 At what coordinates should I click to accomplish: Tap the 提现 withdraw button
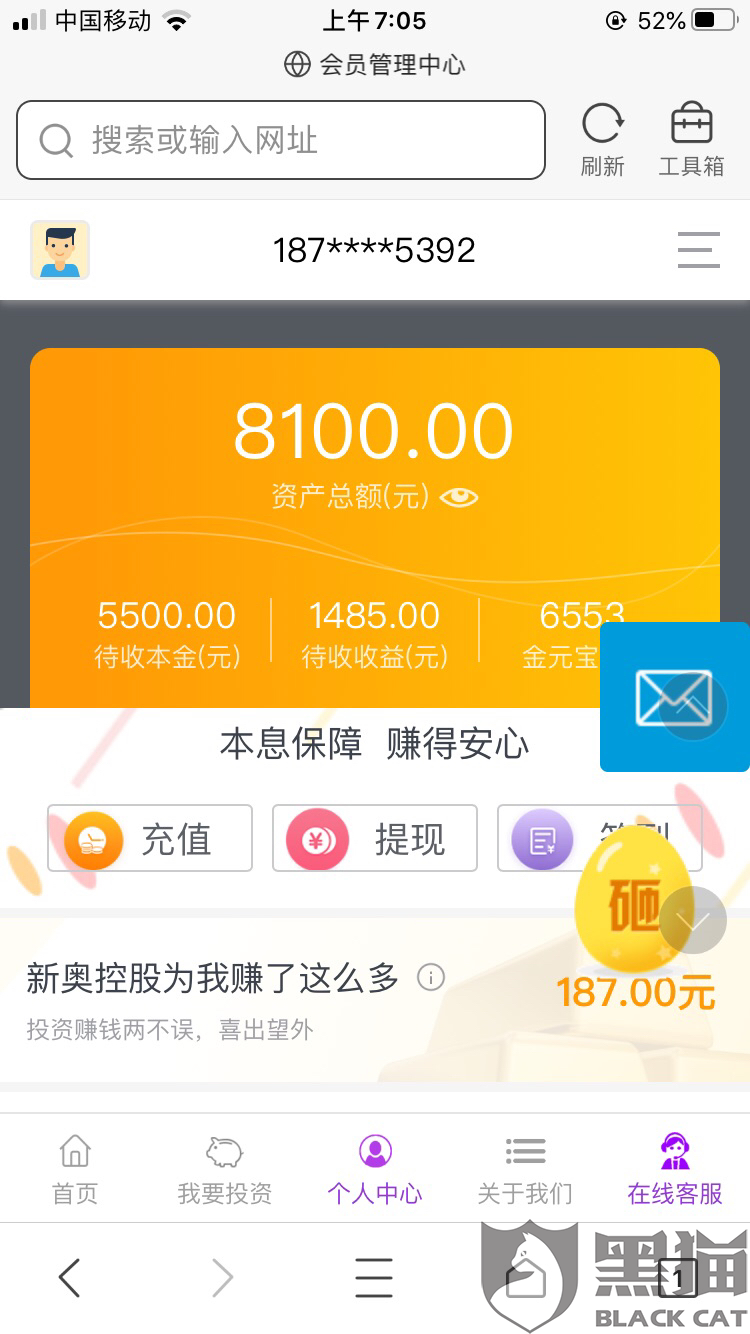(375, 838)
